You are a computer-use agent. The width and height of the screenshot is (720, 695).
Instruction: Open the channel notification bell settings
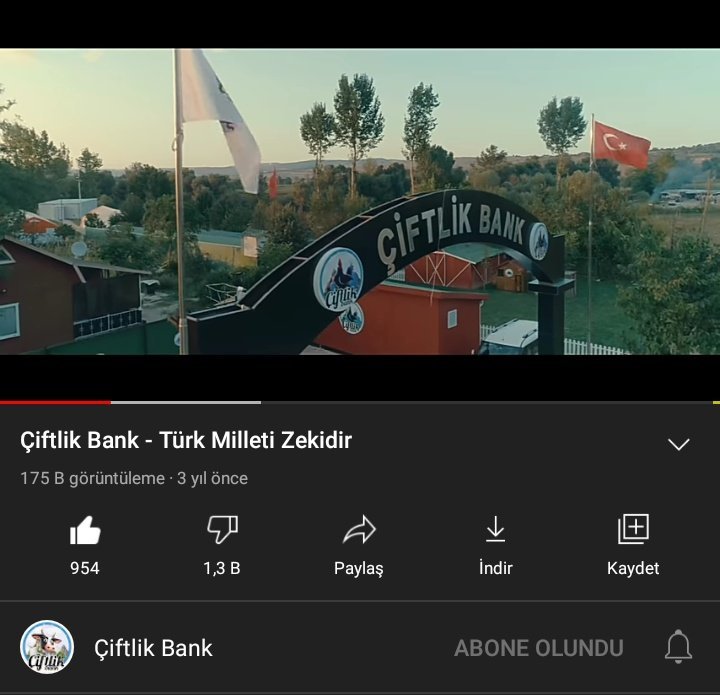click(678, 647)
